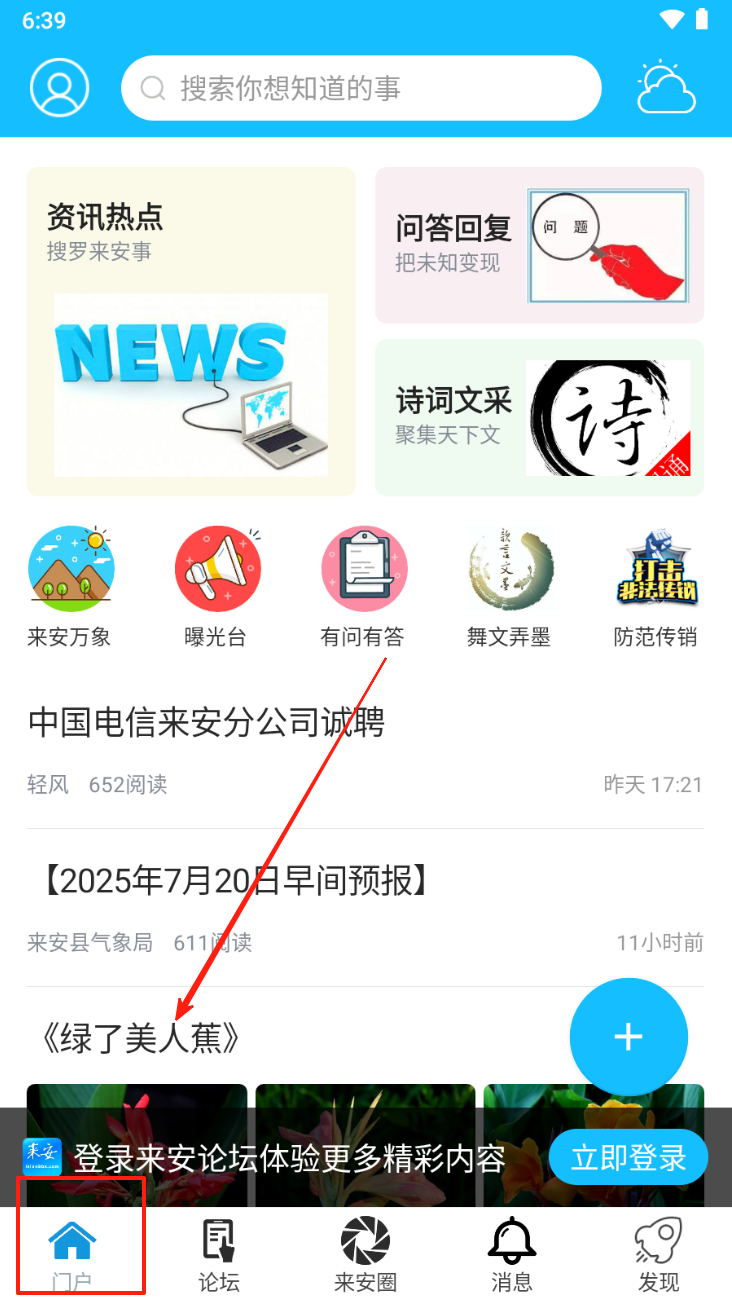
Task: Select the 舞文弄墨 category
Action: point(509,585)
